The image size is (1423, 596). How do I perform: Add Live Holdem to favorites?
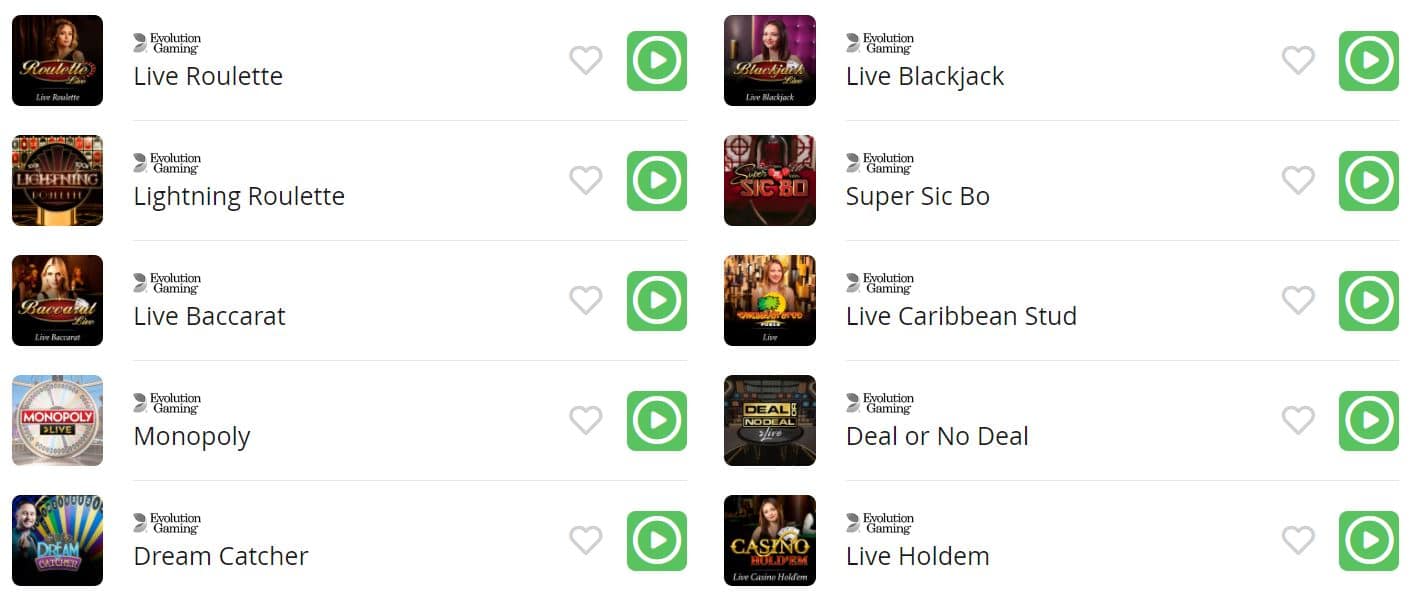(1298, 540)
